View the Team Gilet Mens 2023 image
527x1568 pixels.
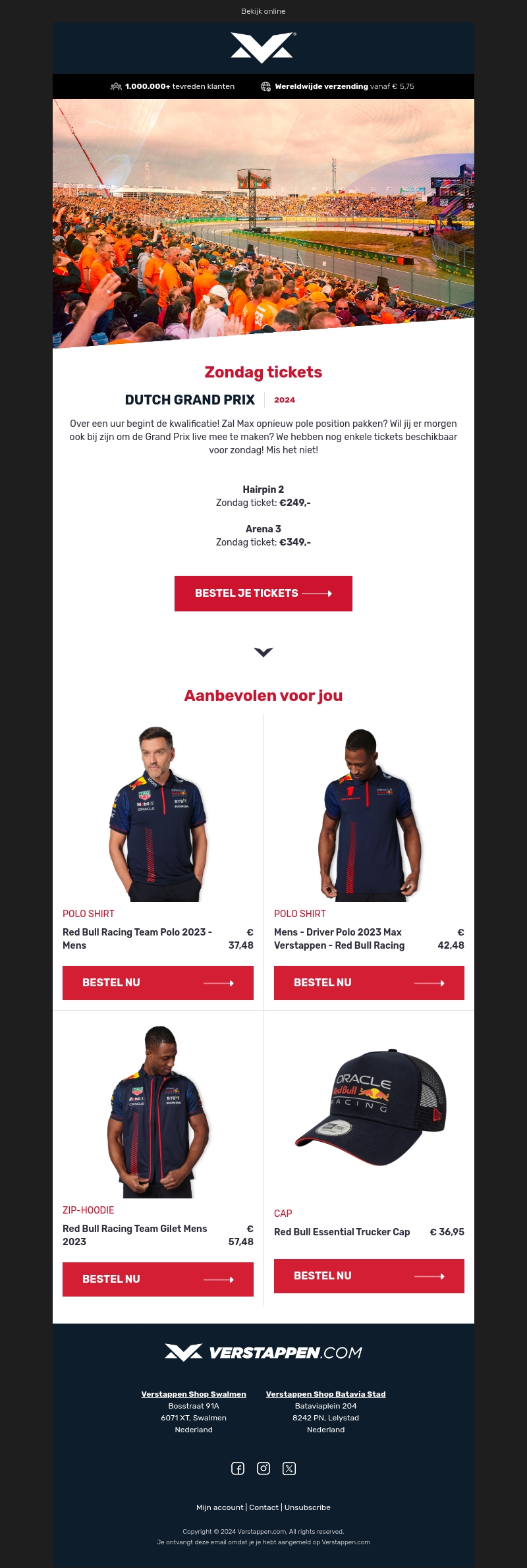pos(158,1111)
